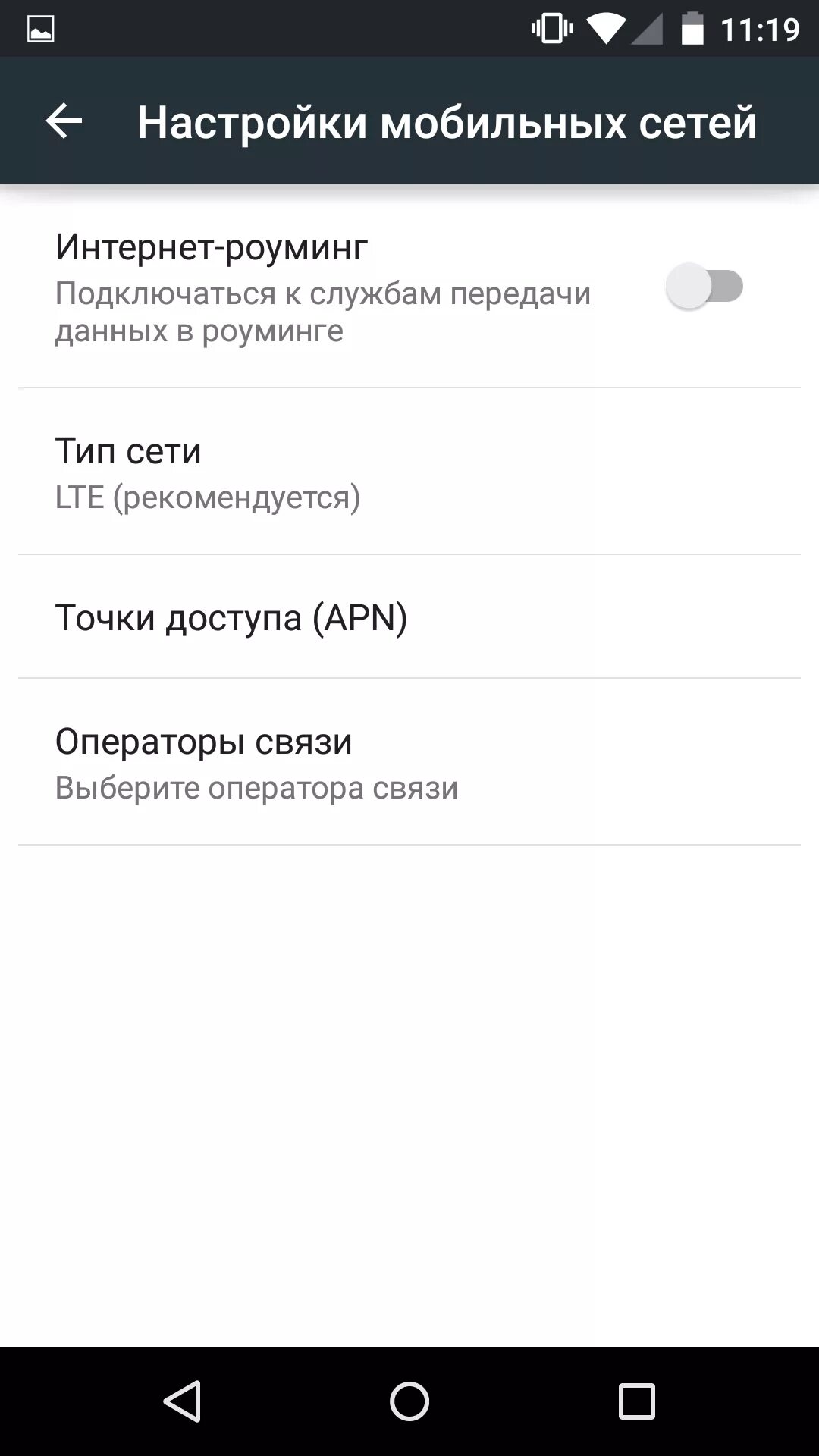
Task: Open Точки доступа (APN)
Action: pyautogui.click(x=409, y=617)
